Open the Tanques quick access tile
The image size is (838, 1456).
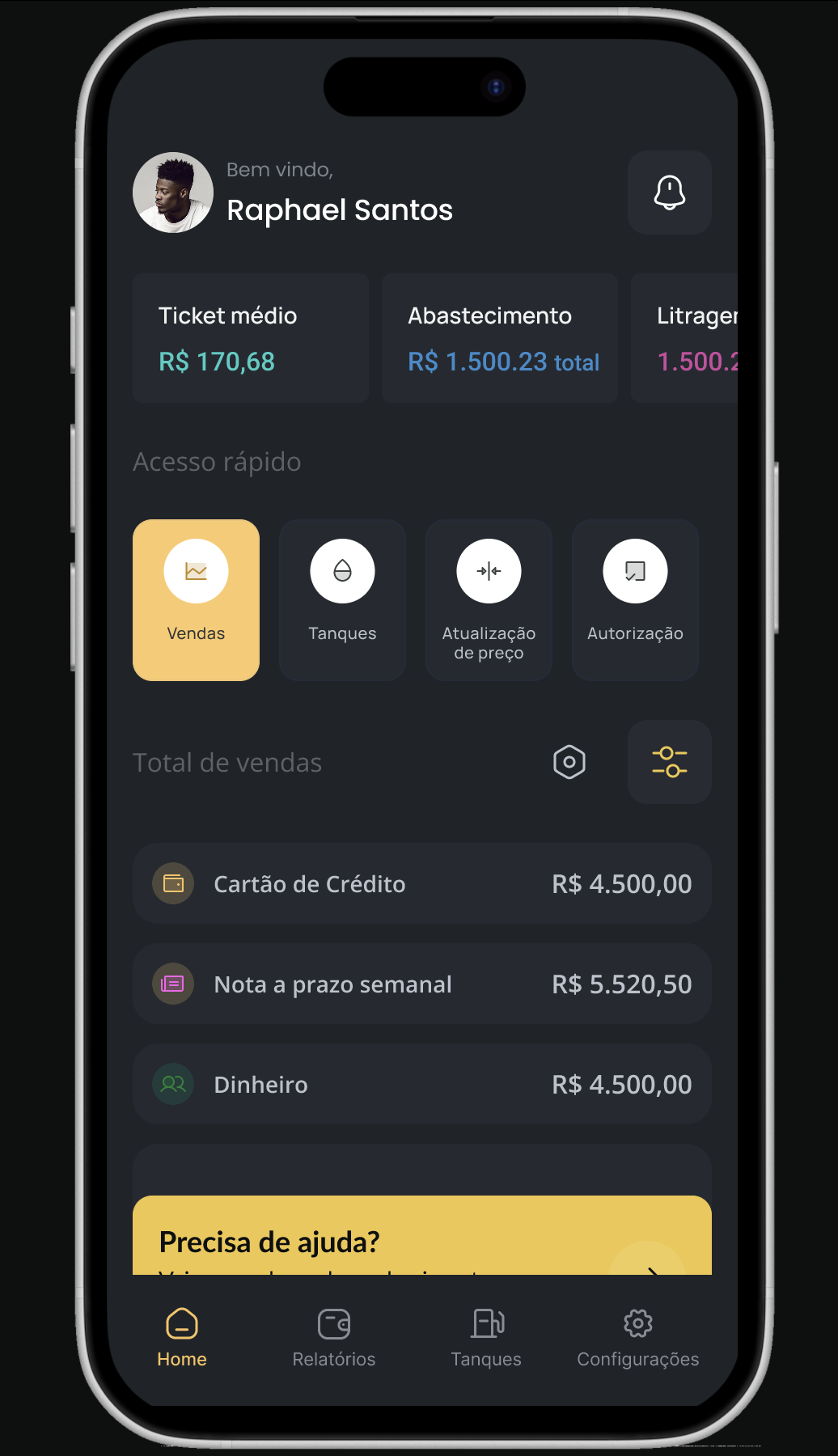[x=342, y=599]
